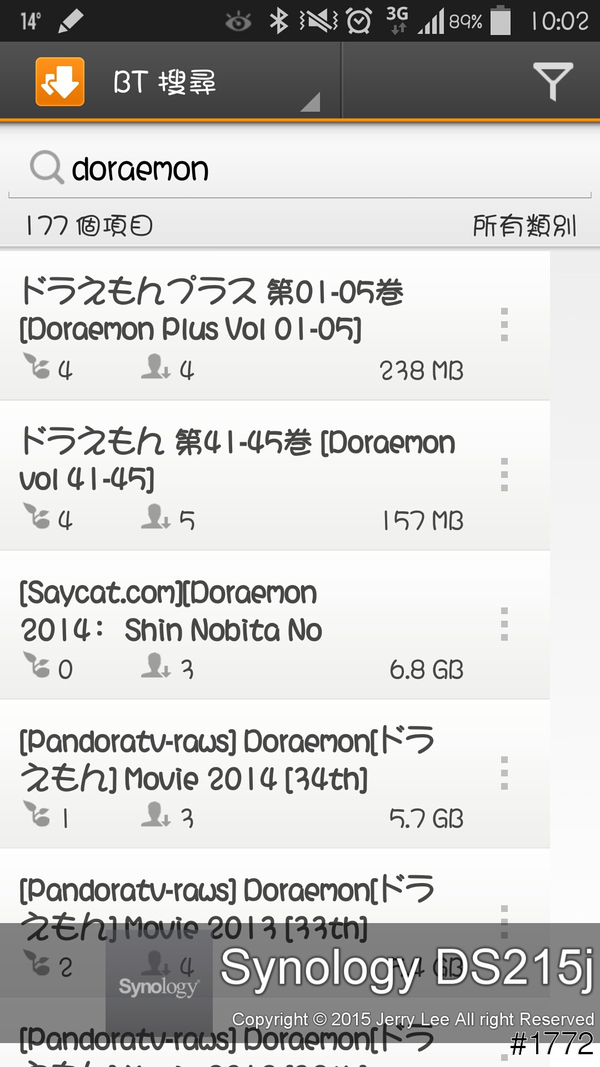Open Doraemon vol 41-45 result

[240, 475]
